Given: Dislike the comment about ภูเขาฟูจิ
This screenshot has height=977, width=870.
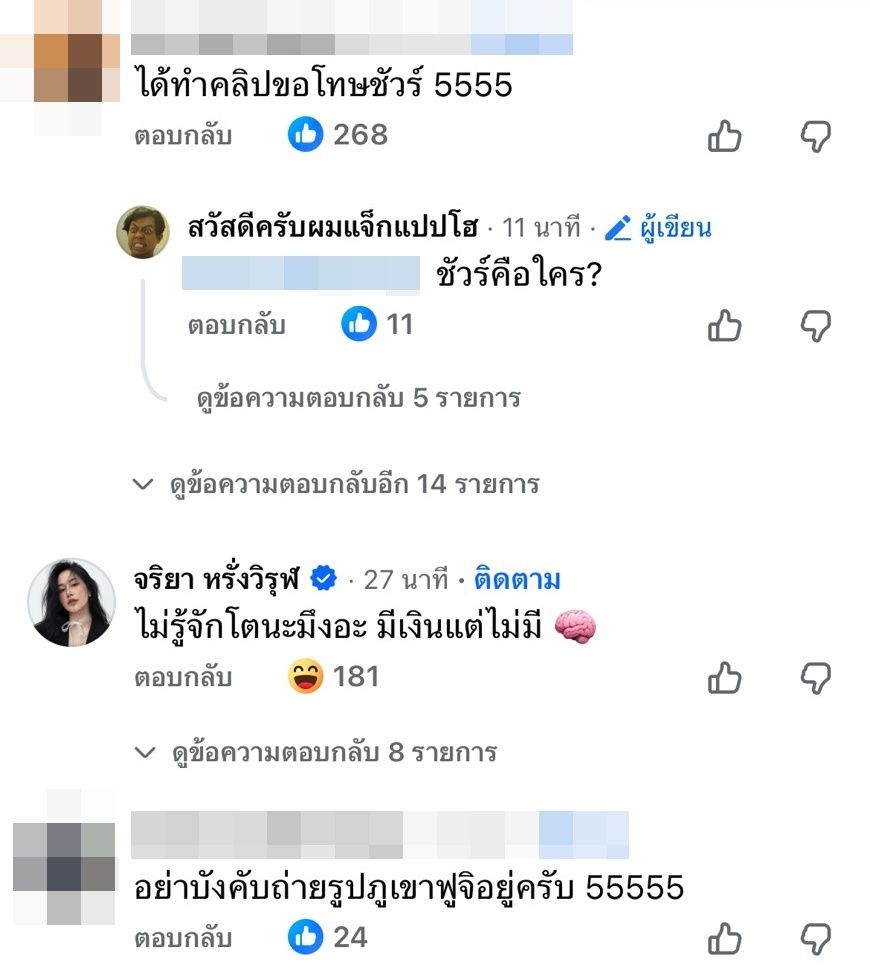Looking at the screenshot, I should pos(816,938).
